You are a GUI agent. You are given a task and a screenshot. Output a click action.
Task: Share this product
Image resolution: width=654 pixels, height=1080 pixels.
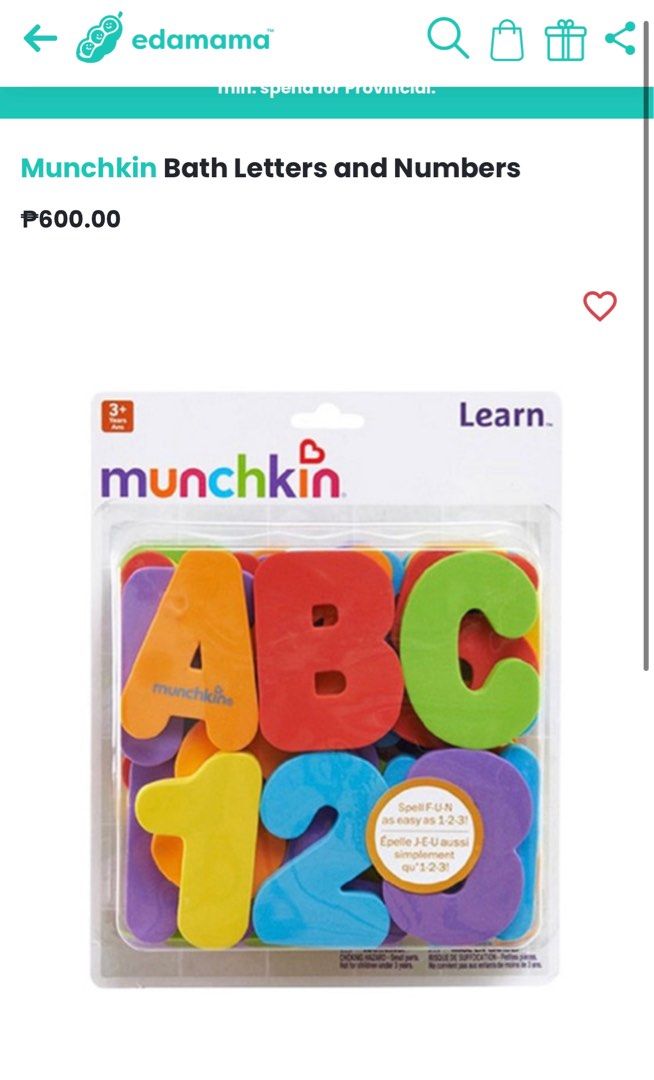pyautogui.click(x=620, y=39)
